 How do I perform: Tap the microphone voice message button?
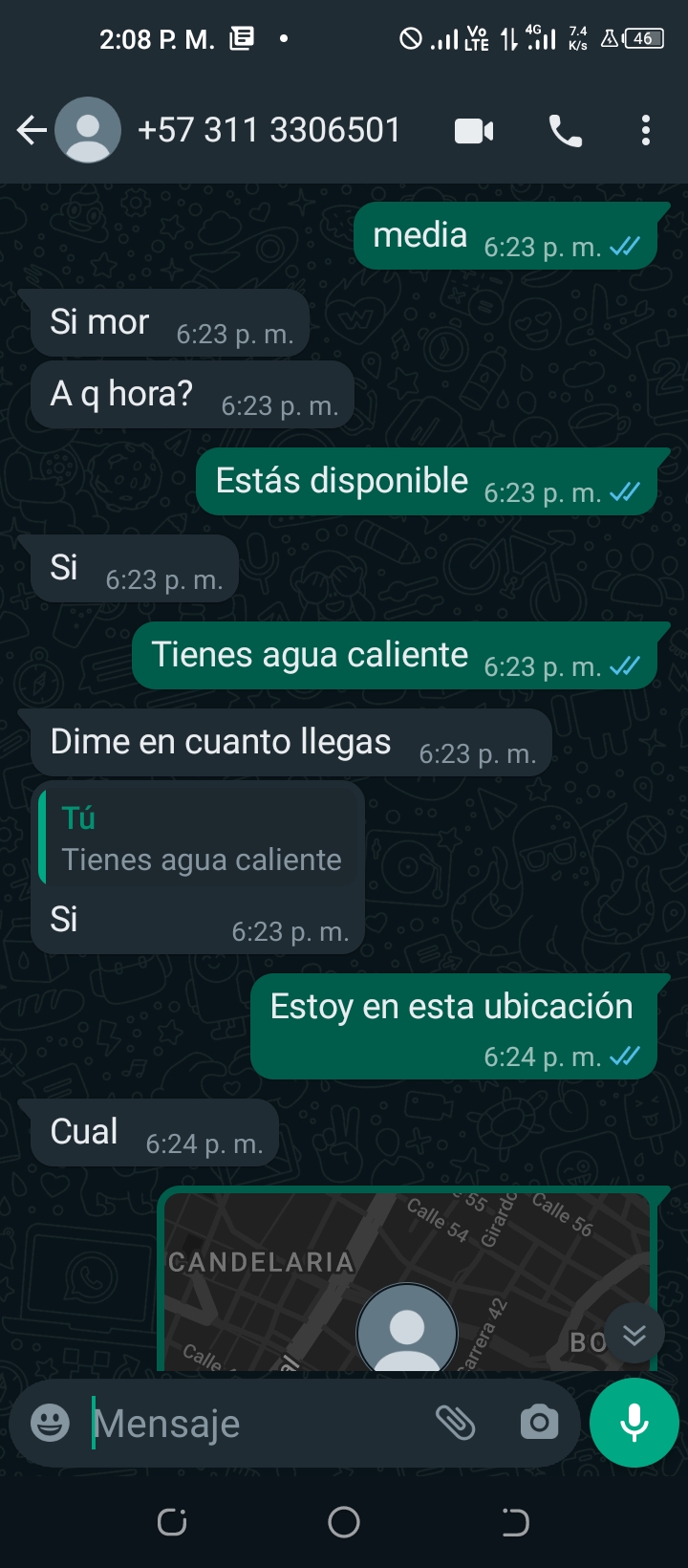[x=634, y=1423]
